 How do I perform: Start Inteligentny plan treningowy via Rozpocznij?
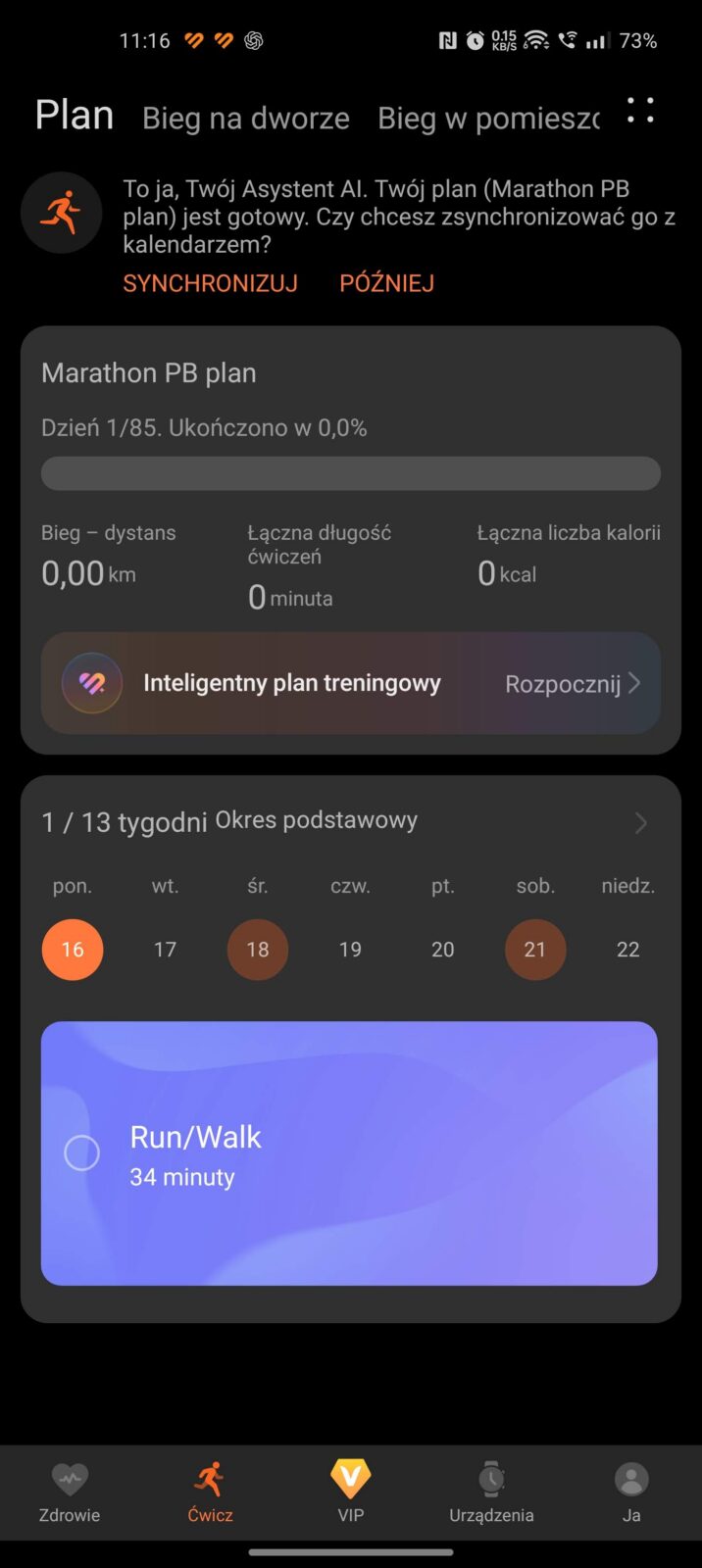point(572,683)
